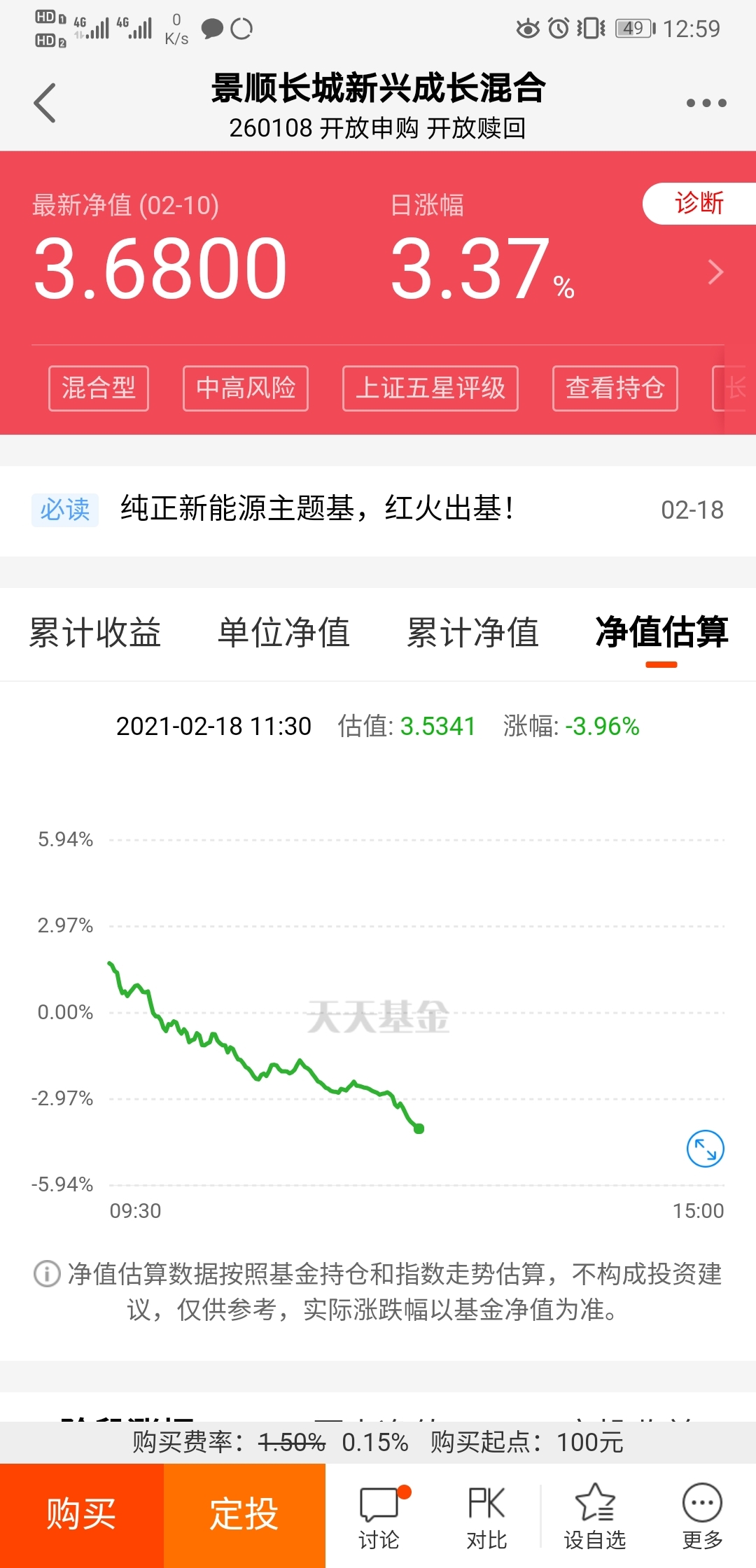Screen dimensions: 756x1568
Task: Open the three-dot overflow menu
Action: [x=706, y=103]
